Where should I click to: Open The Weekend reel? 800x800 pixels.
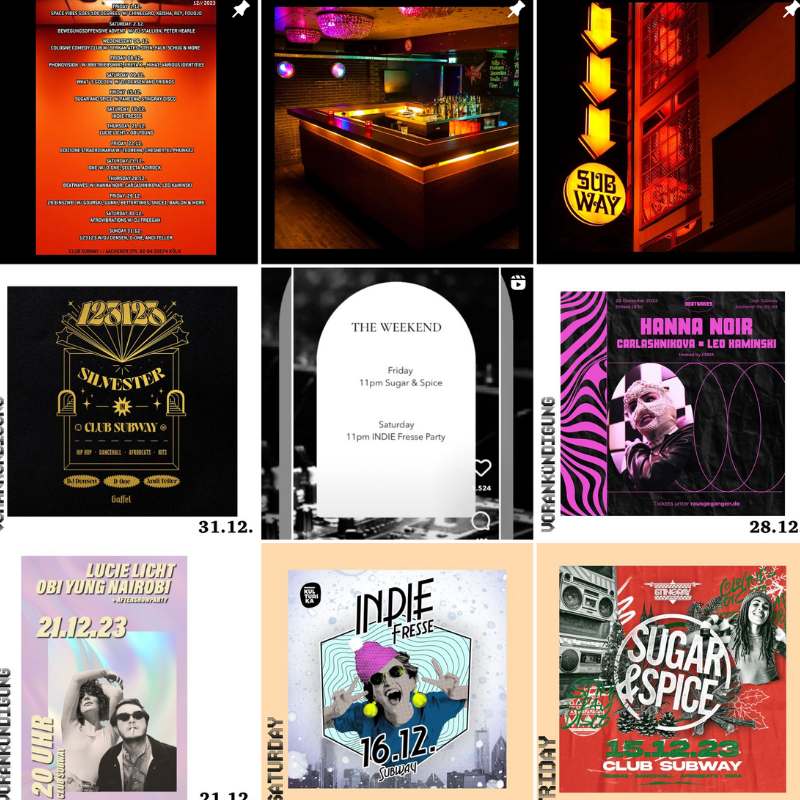398,402
